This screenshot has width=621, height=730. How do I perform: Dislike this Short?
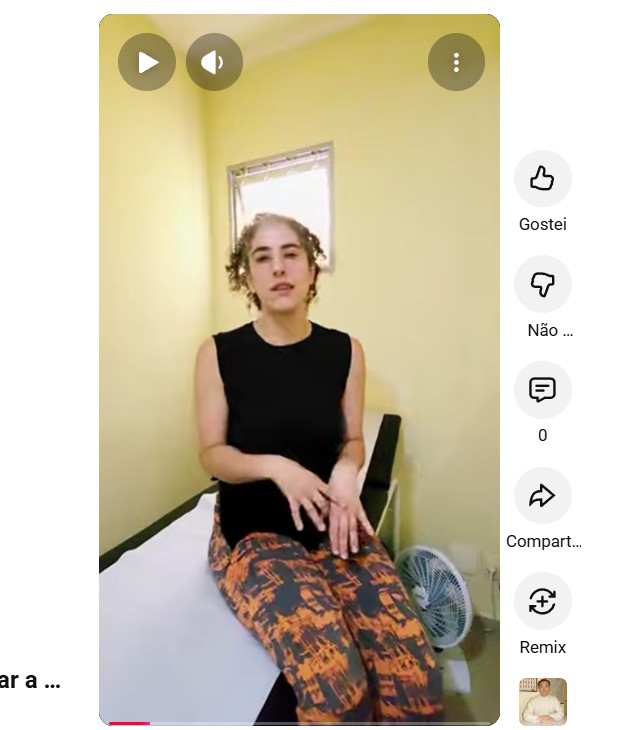click(542, 284)
